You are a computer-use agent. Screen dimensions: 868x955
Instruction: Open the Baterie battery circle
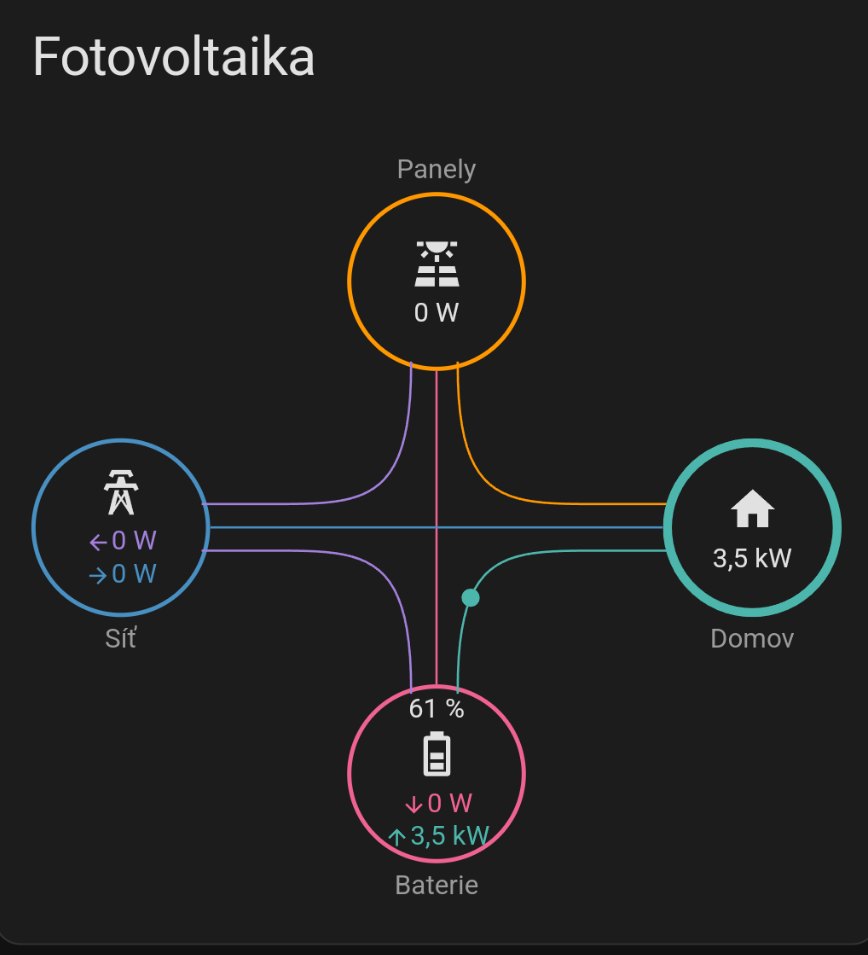[x=436, y=772]
